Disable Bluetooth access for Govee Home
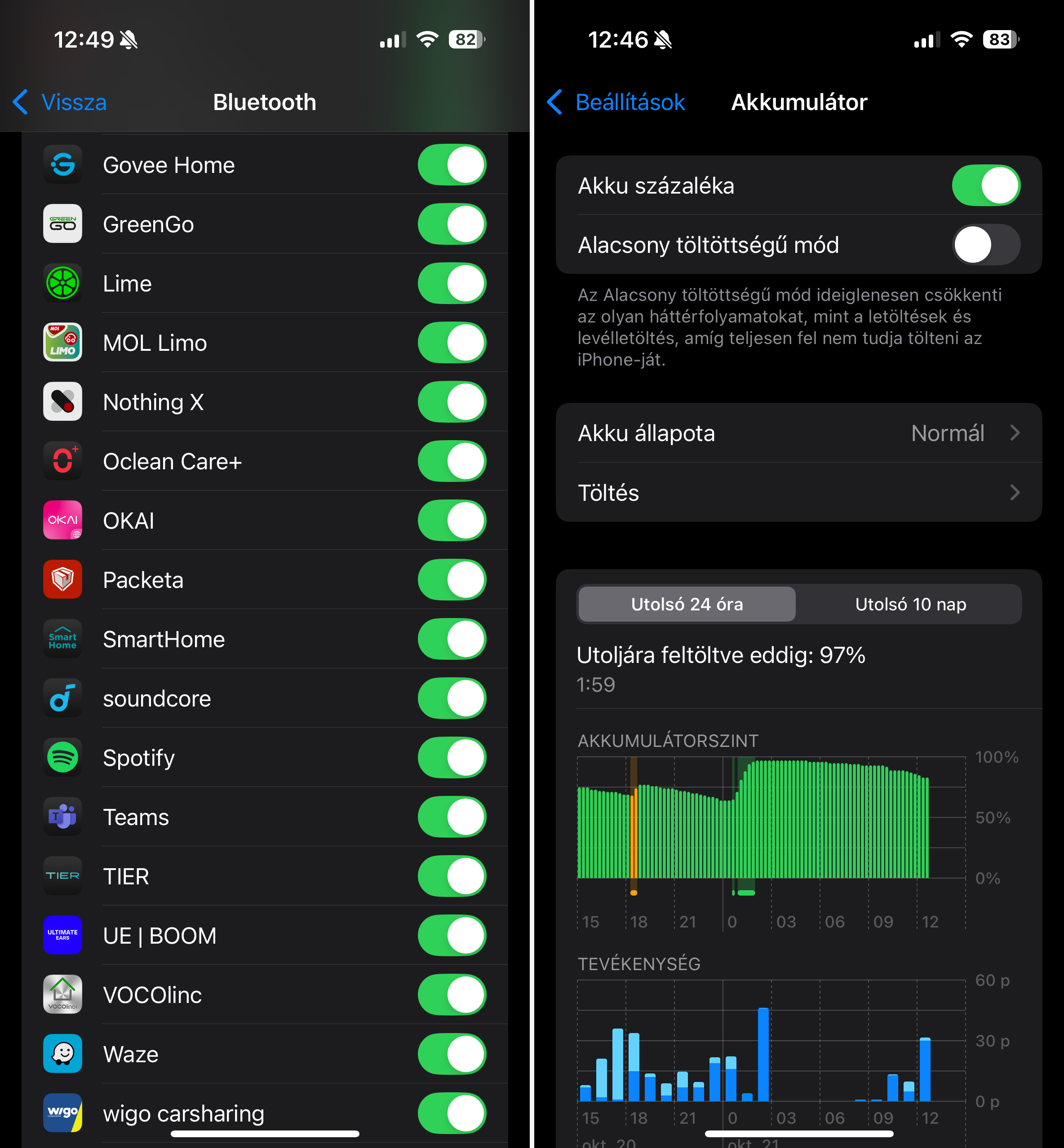This screenshot has width=1064, height=1148. (x=452, y=165)
